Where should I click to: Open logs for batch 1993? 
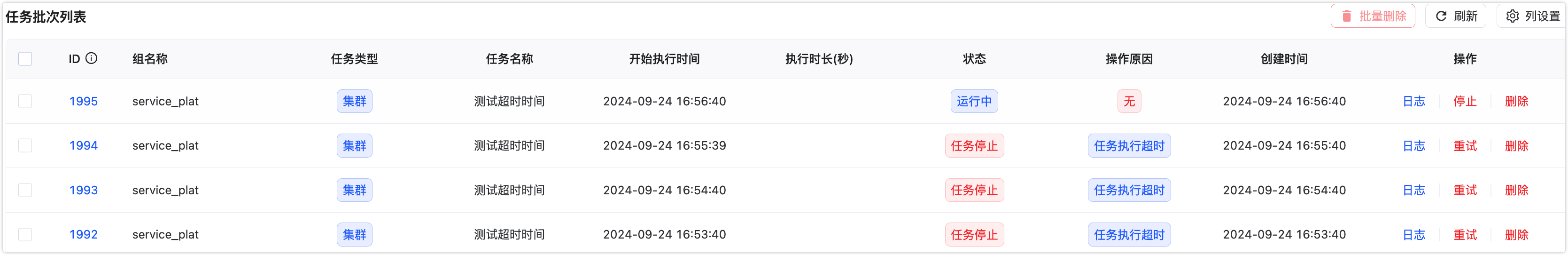[x=1413, y=191]
